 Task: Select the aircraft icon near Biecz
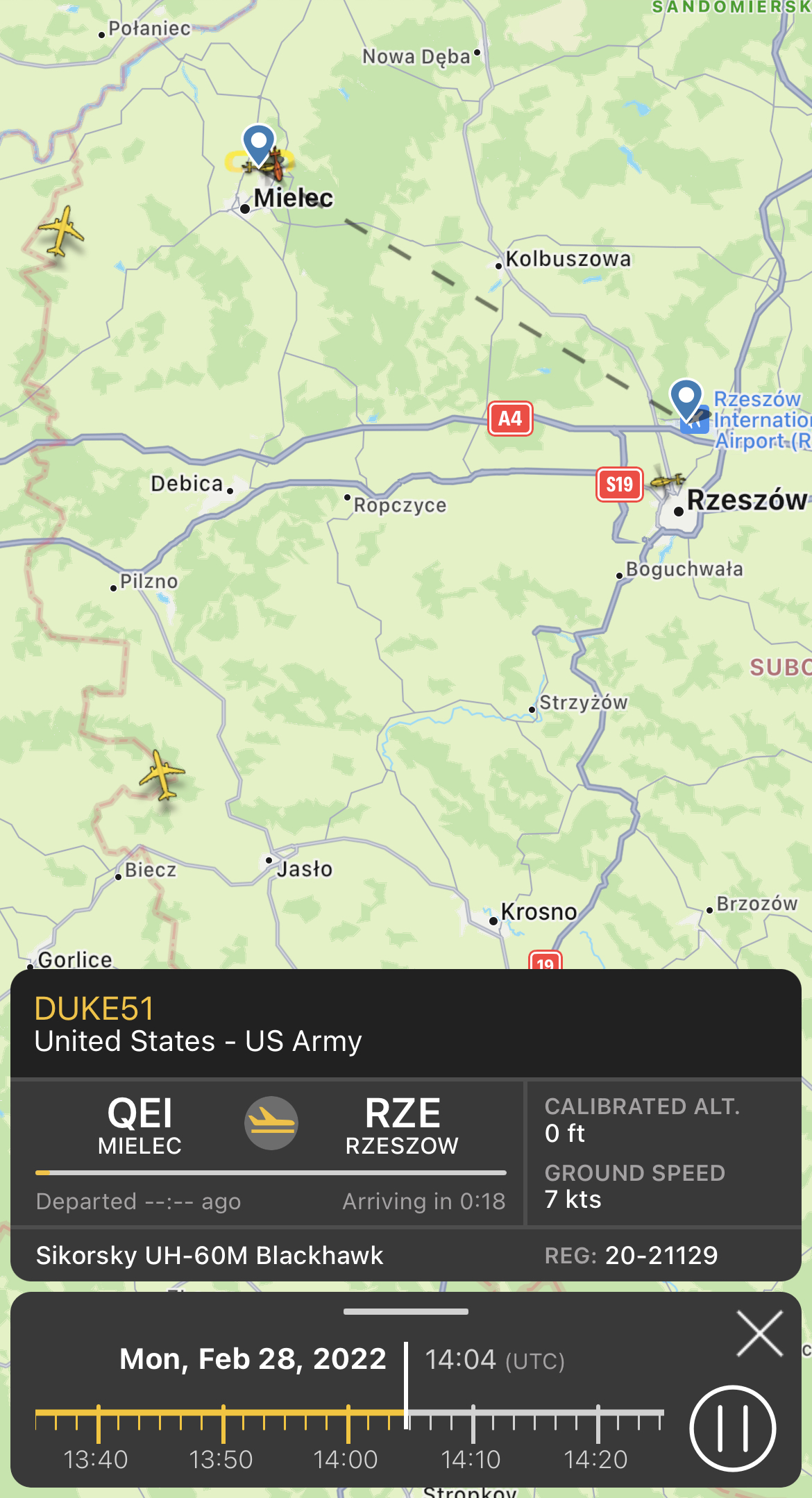point(162,775)
